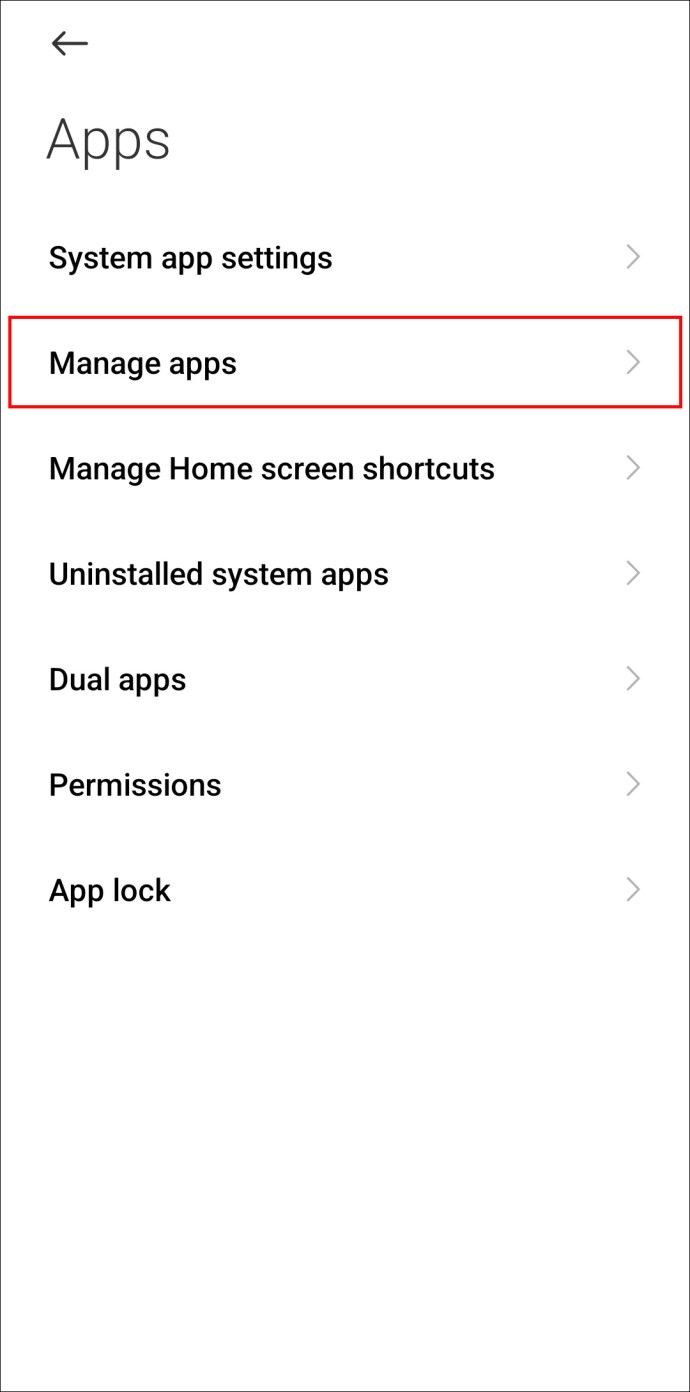View Uninstalled system apps
Image resolution: width=690 pixels, height=1392 pixels.
345,574
